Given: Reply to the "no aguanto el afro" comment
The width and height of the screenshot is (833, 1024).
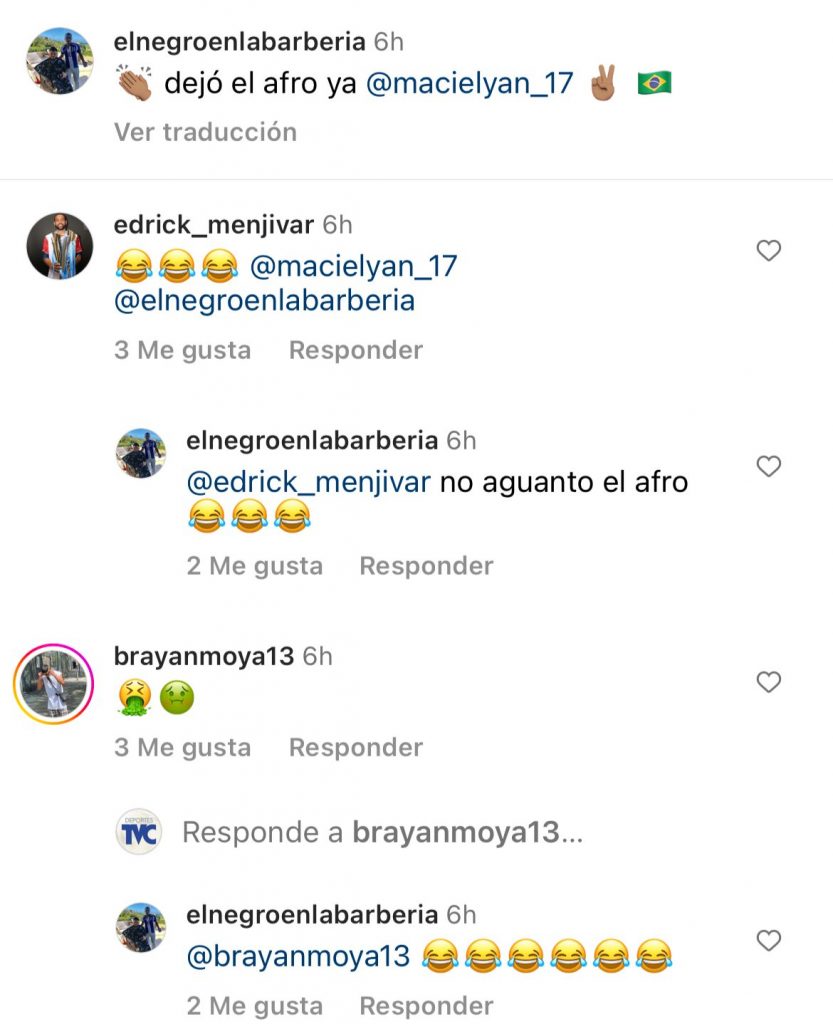Looking at the screenshot, I should click(426, 566).
